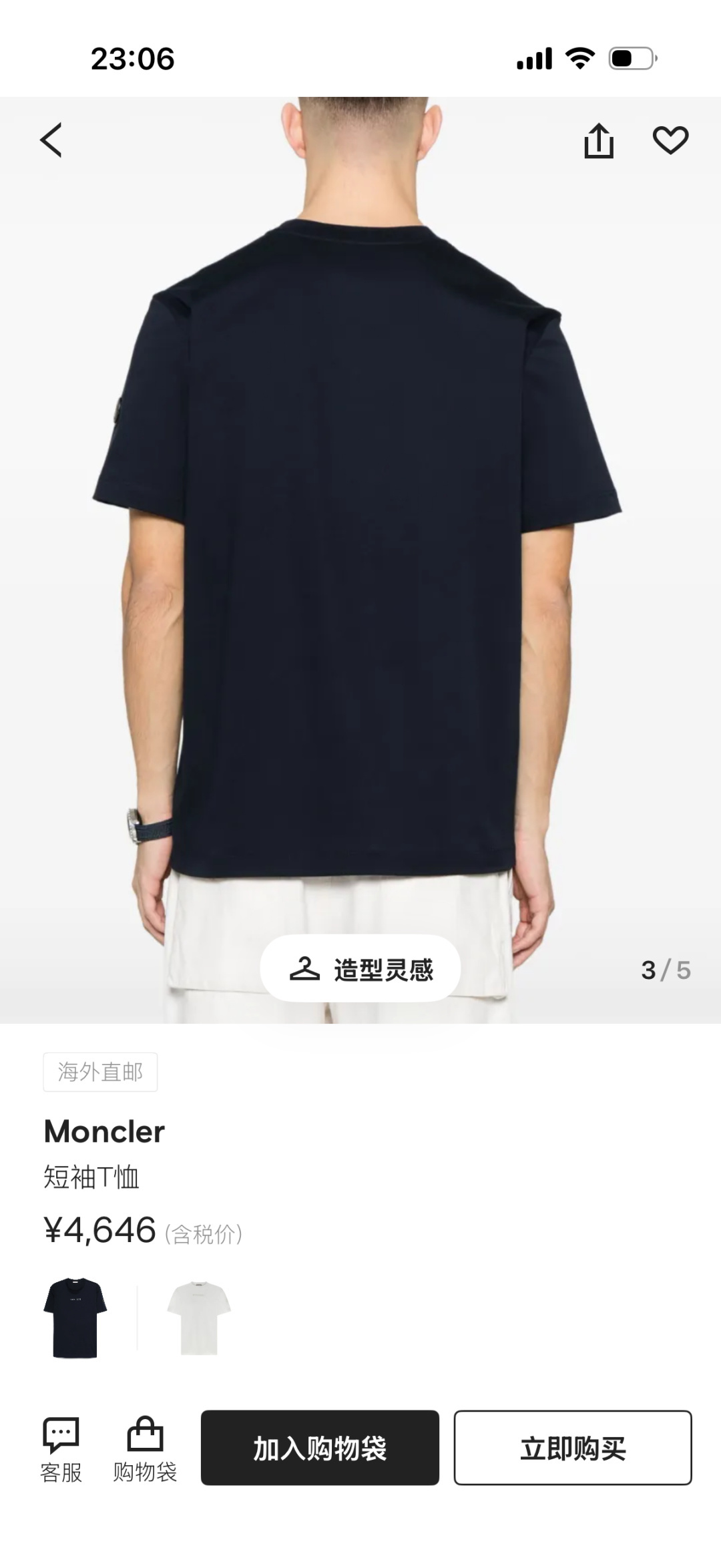Add the T-shirt to wishlist
721x1568 pixels.
(x=670, y=140)
